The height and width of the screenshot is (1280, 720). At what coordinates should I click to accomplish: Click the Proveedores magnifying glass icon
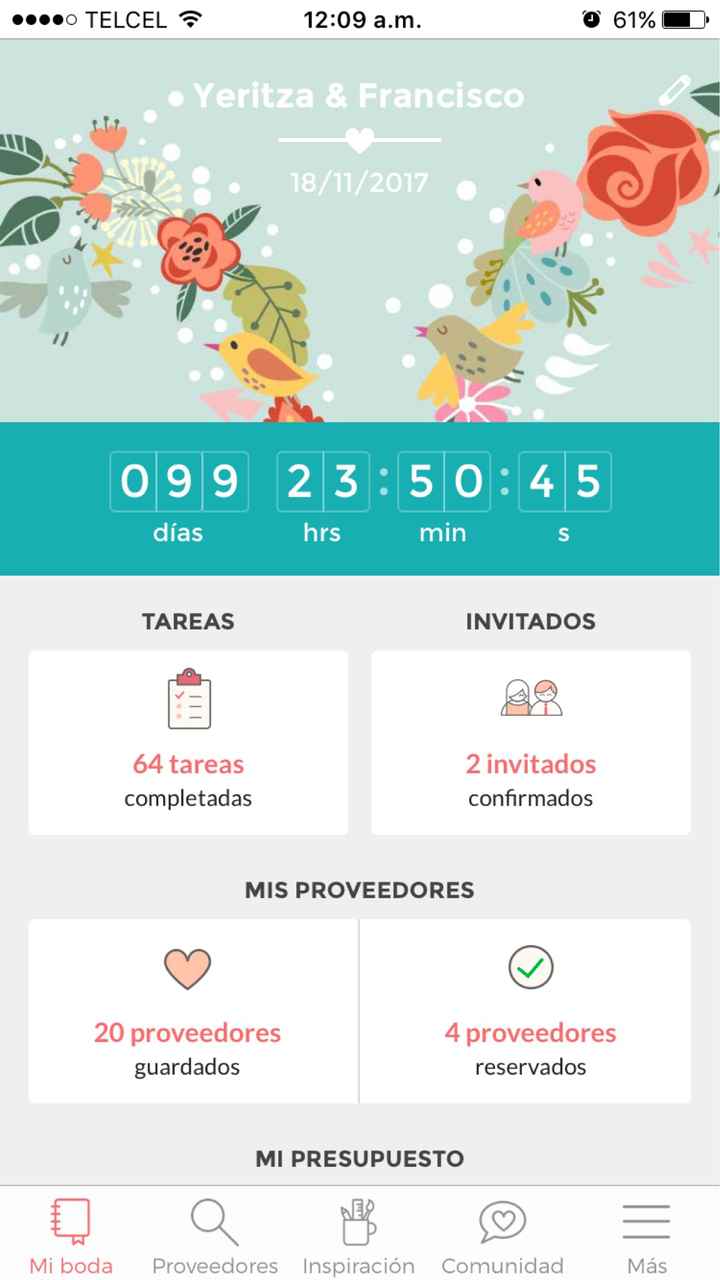tap(212, 1220)
